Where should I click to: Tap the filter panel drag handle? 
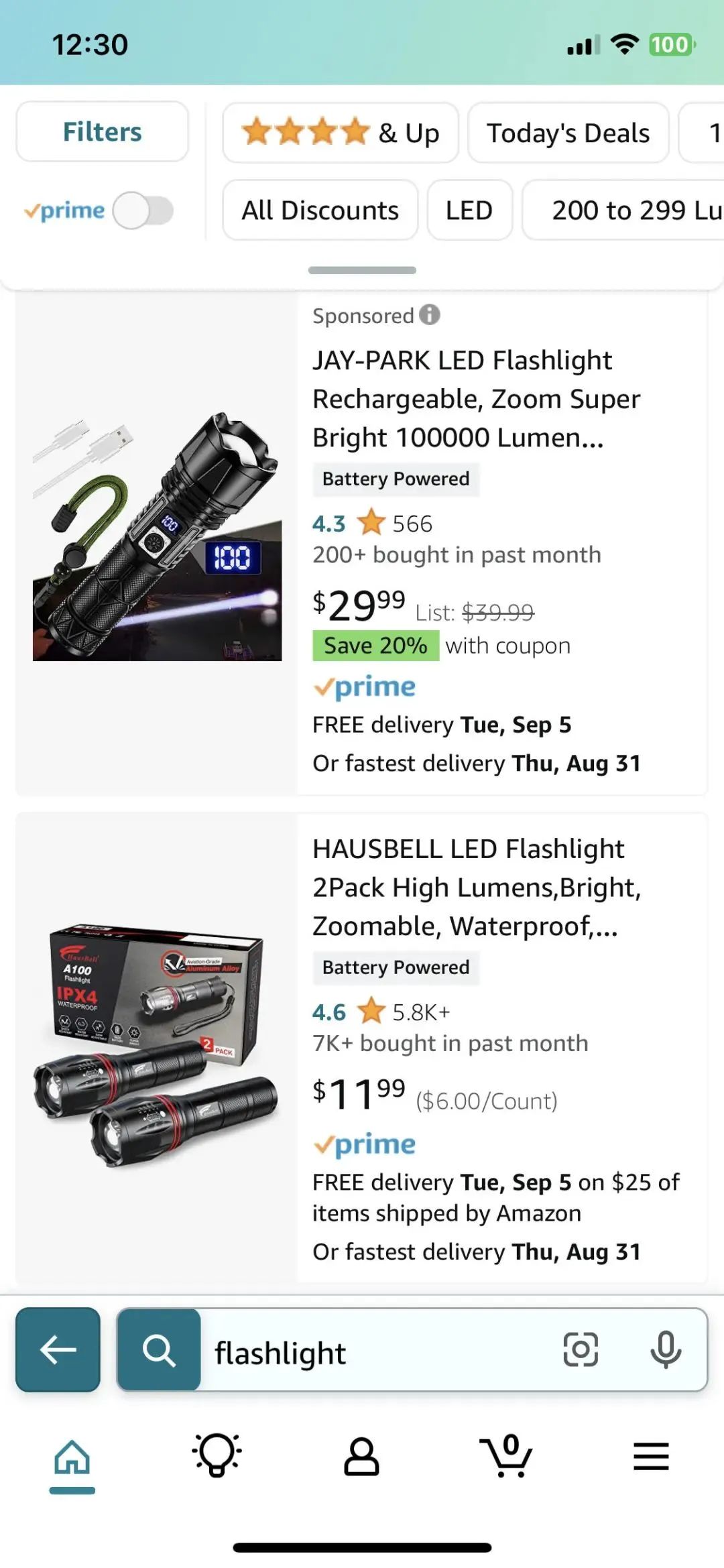362,270
